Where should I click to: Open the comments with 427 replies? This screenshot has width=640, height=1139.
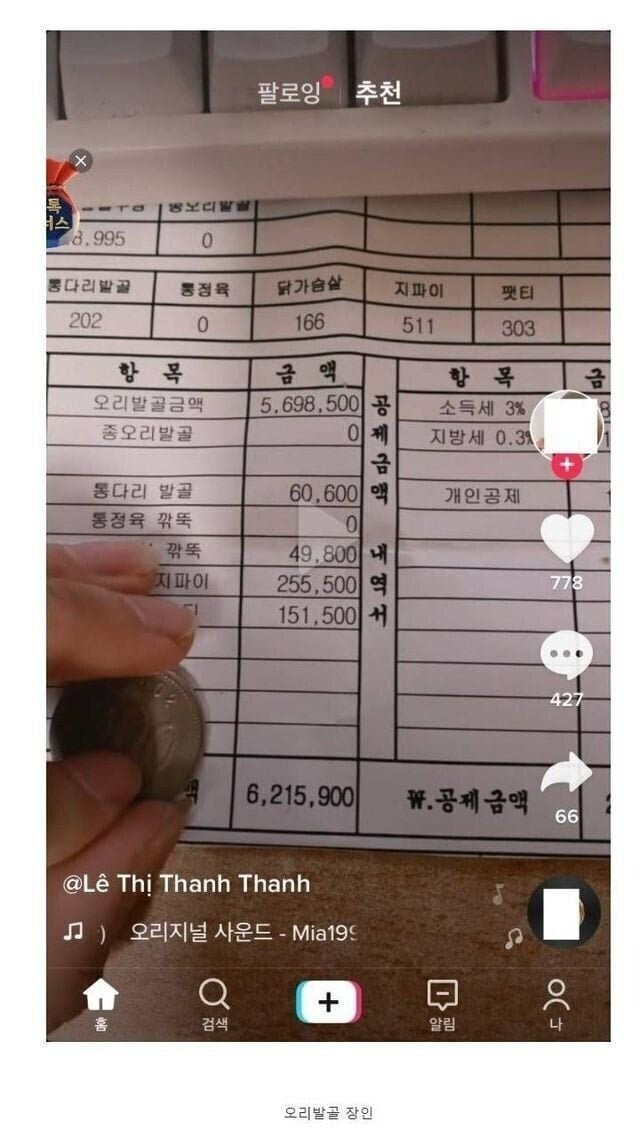pyautogui.click(x=567, y=656)
